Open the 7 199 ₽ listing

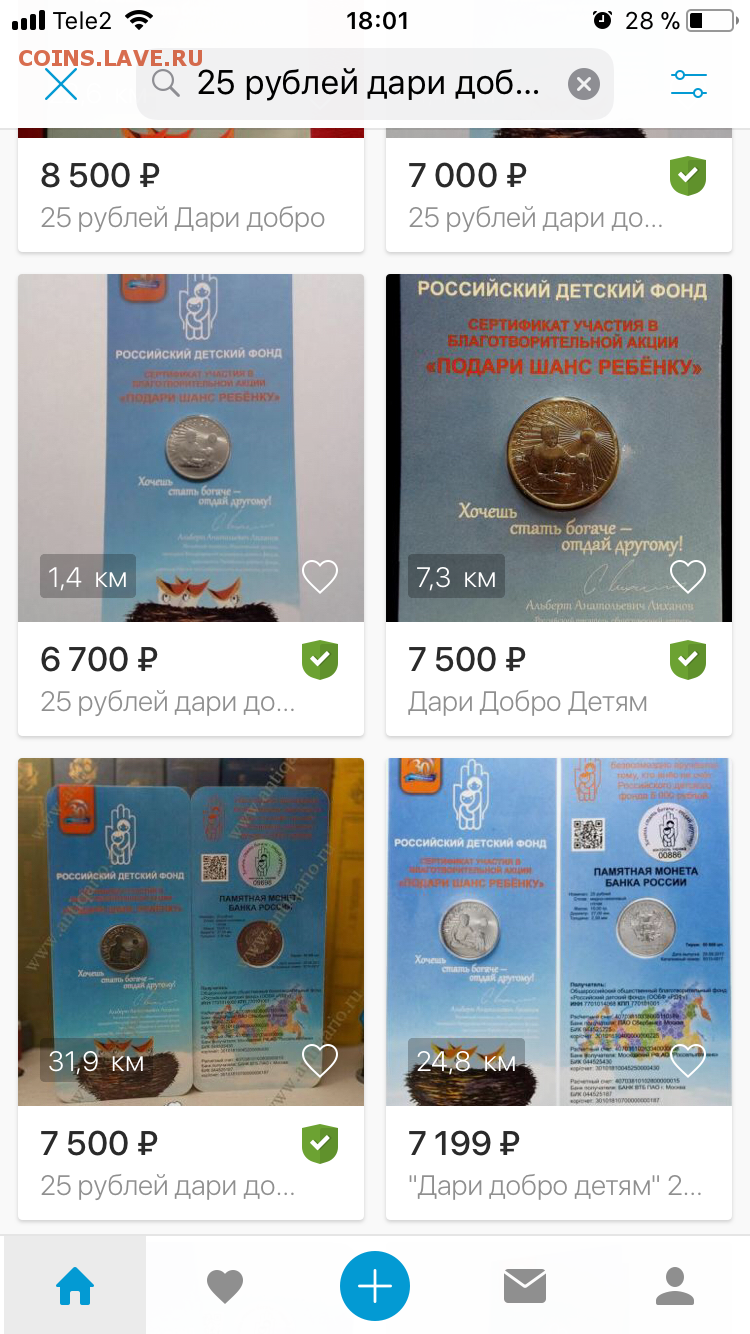tap(559, 989)
